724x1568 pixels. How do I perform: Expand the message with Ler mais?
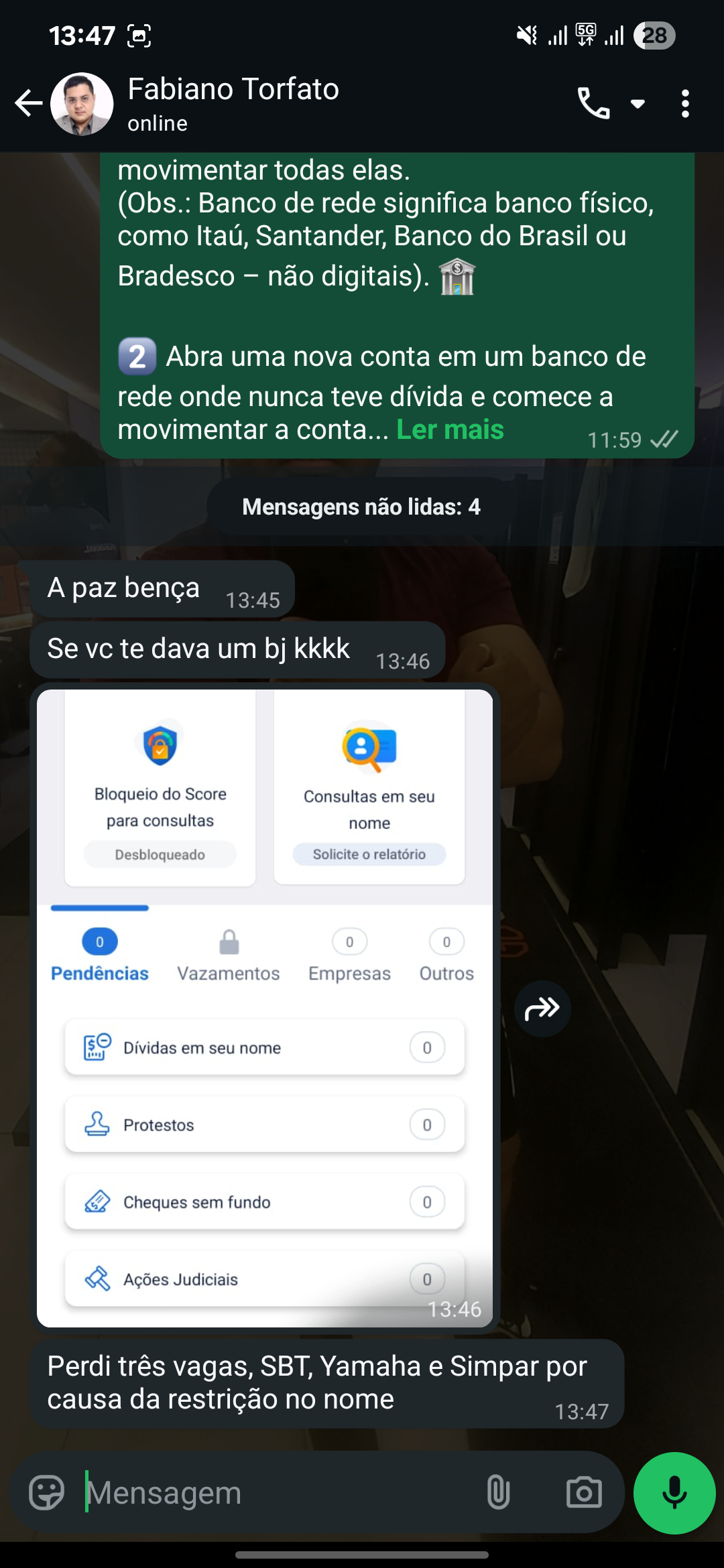[450, 430]
